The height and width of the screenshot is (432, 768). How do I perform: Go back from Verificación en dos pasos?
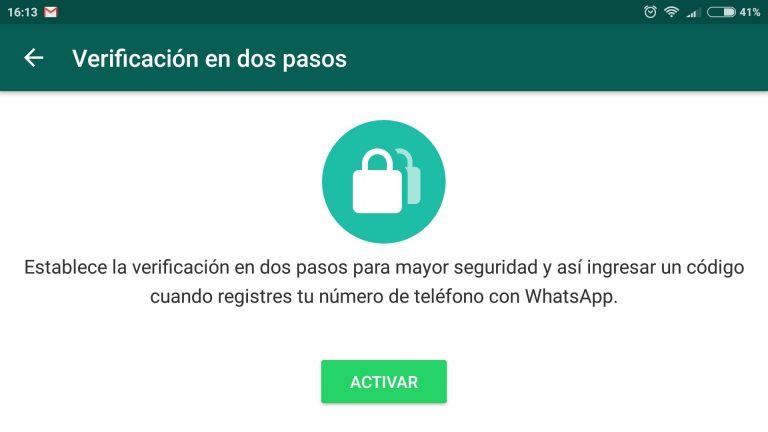34,58
